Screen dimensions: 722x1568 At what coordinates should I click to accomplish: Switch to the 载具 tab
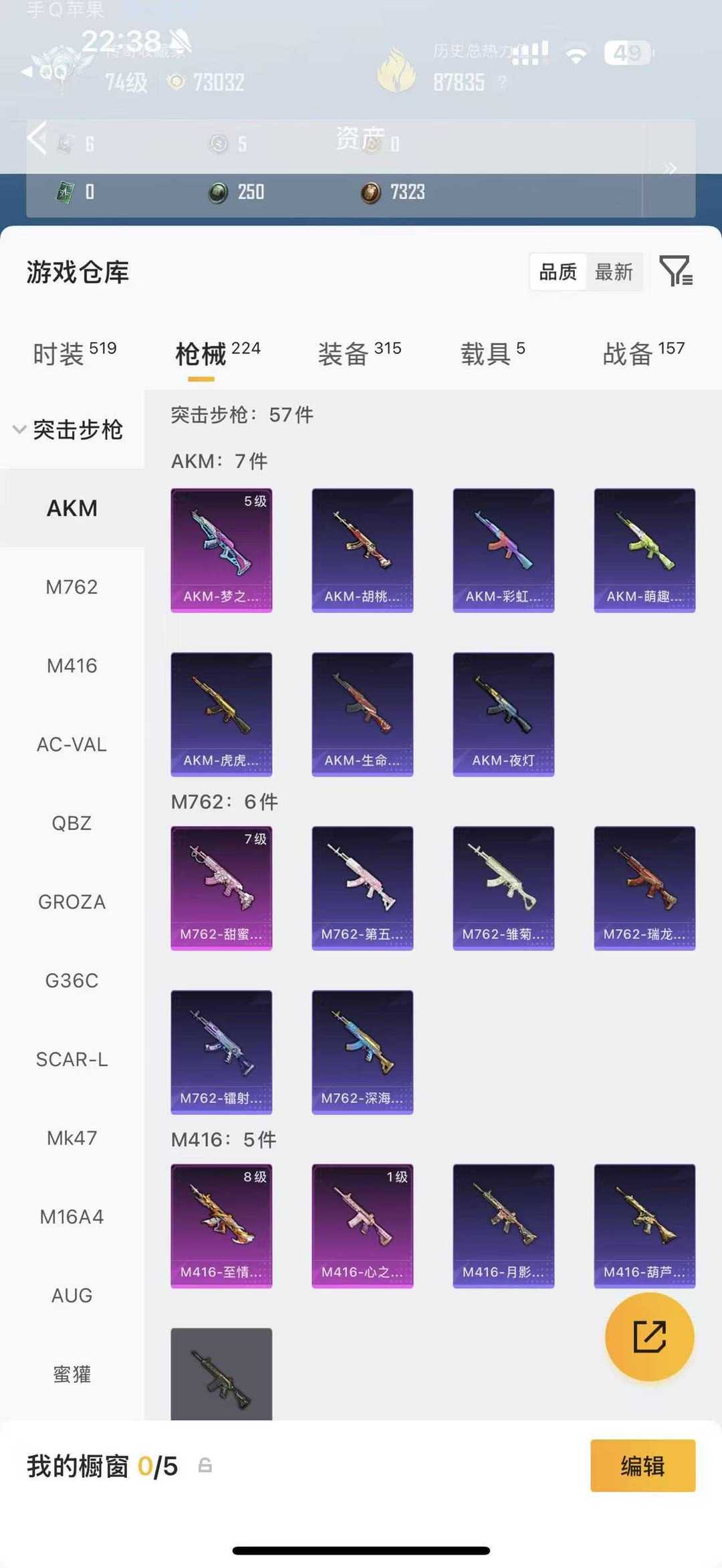tap(493, 353)
